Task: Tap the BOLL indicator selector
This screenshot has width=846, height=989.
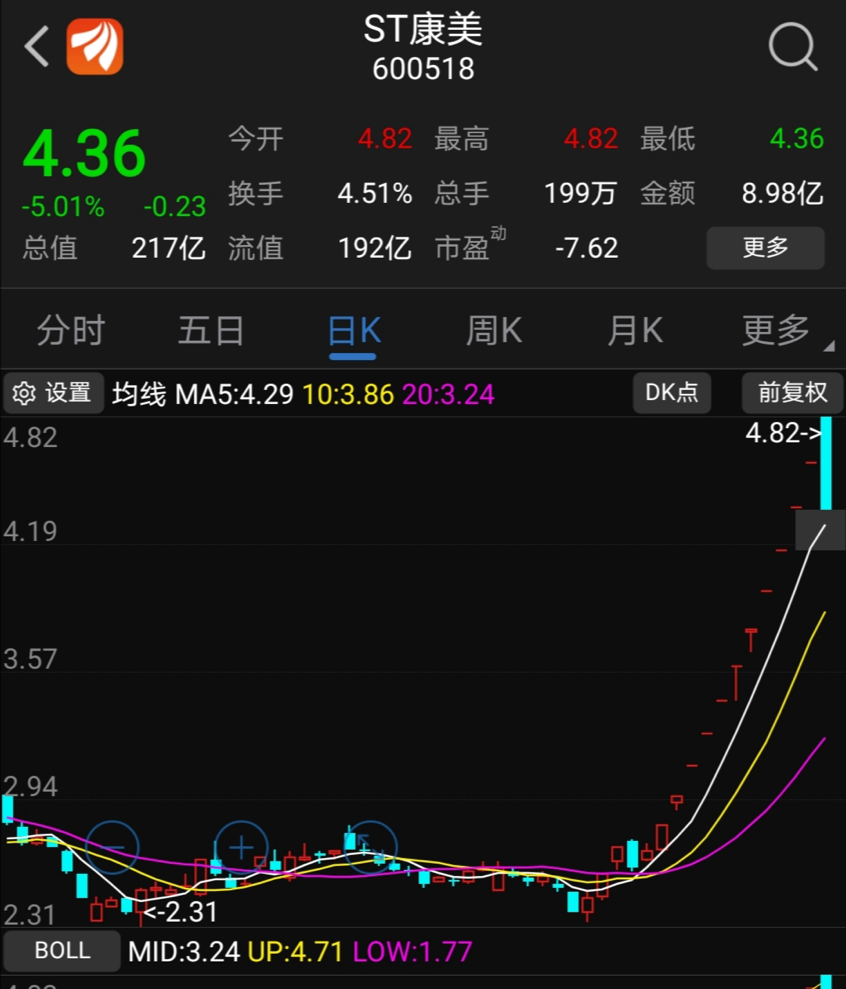Action: click(62, 950)
